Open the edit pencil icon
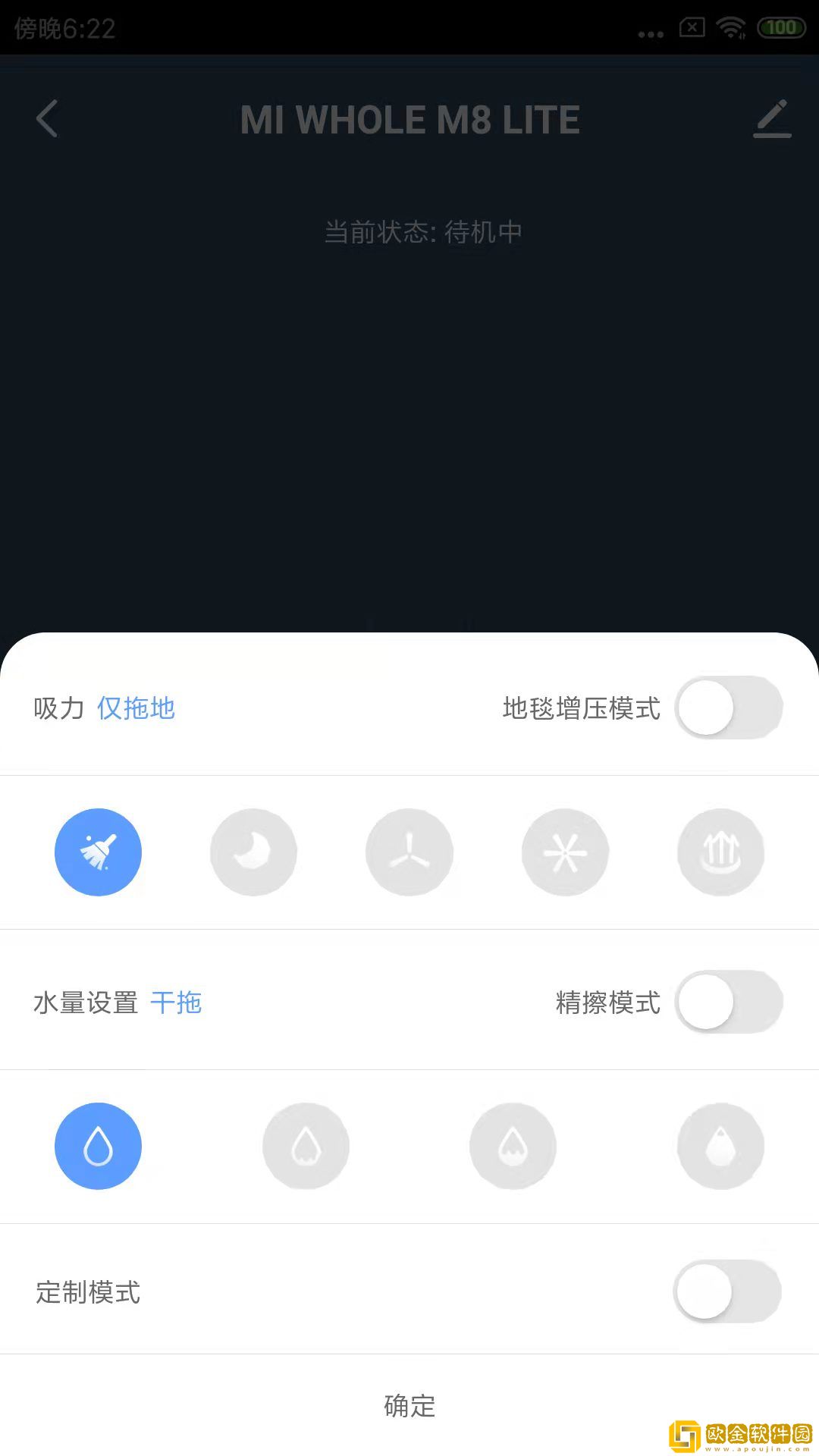819x1456 pixels. [772, 119]
